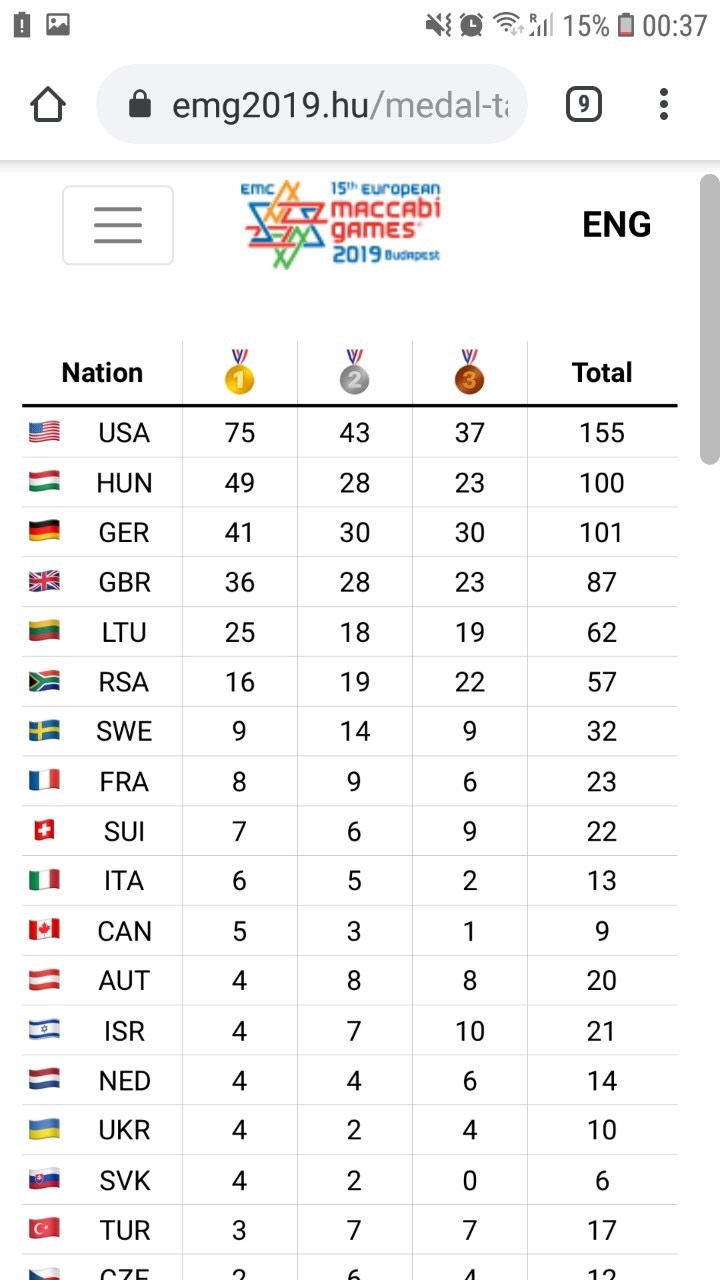Tap the Maccabi Games 2019 logo

tap(342, 223)
